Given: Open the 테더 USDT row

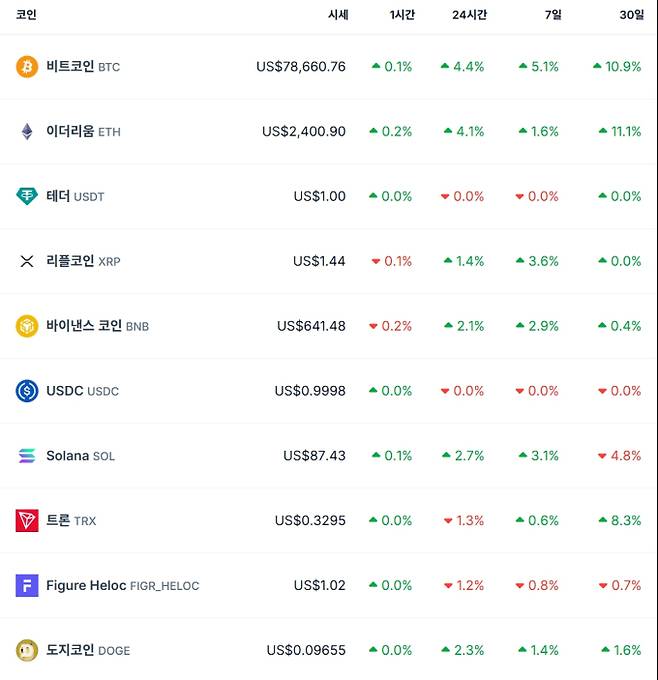Looking at the screenshot, I should (x=59, y=197).
